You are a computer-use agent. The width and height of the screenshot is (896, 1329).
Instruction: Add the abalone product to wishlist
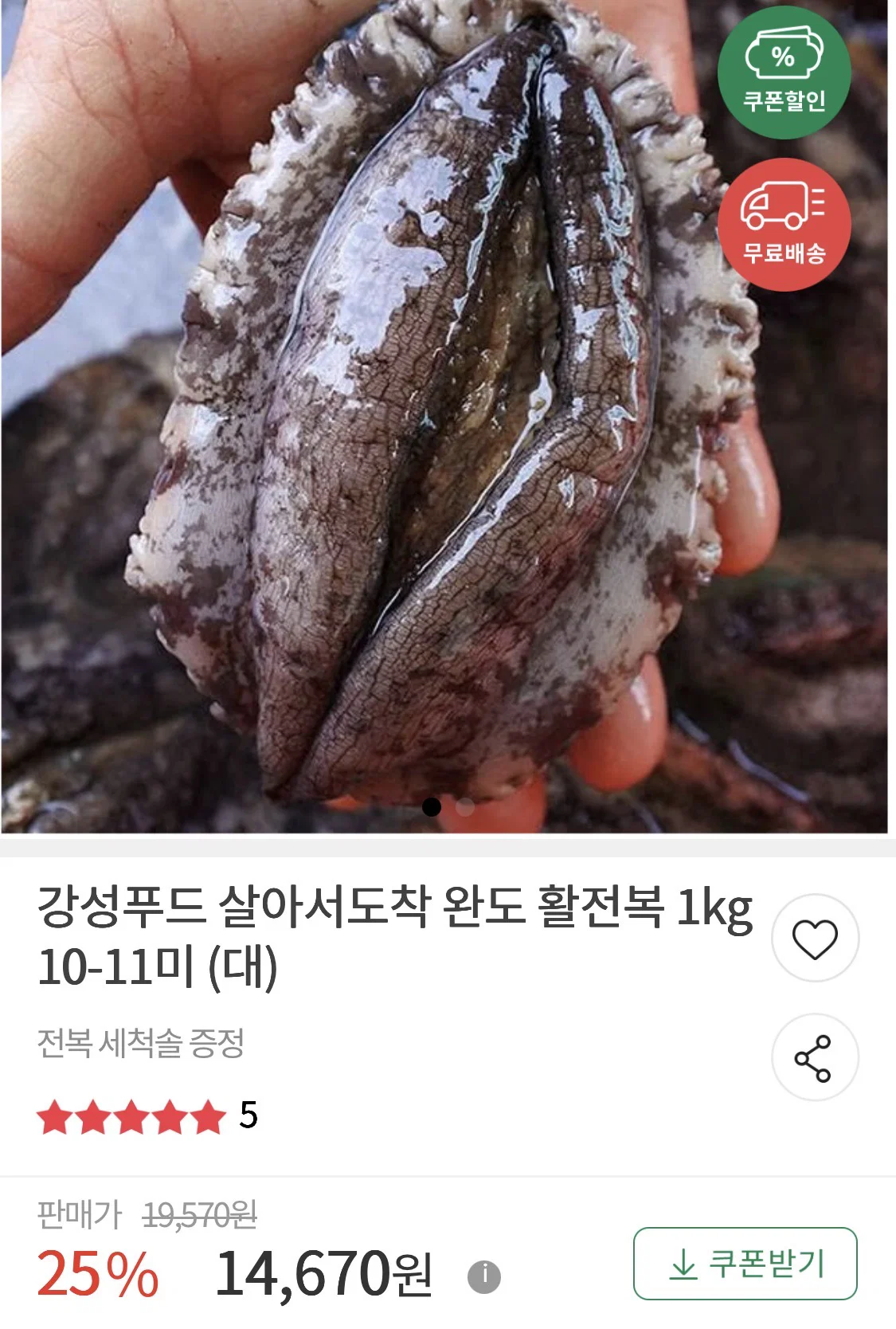(x=815, y=939)
